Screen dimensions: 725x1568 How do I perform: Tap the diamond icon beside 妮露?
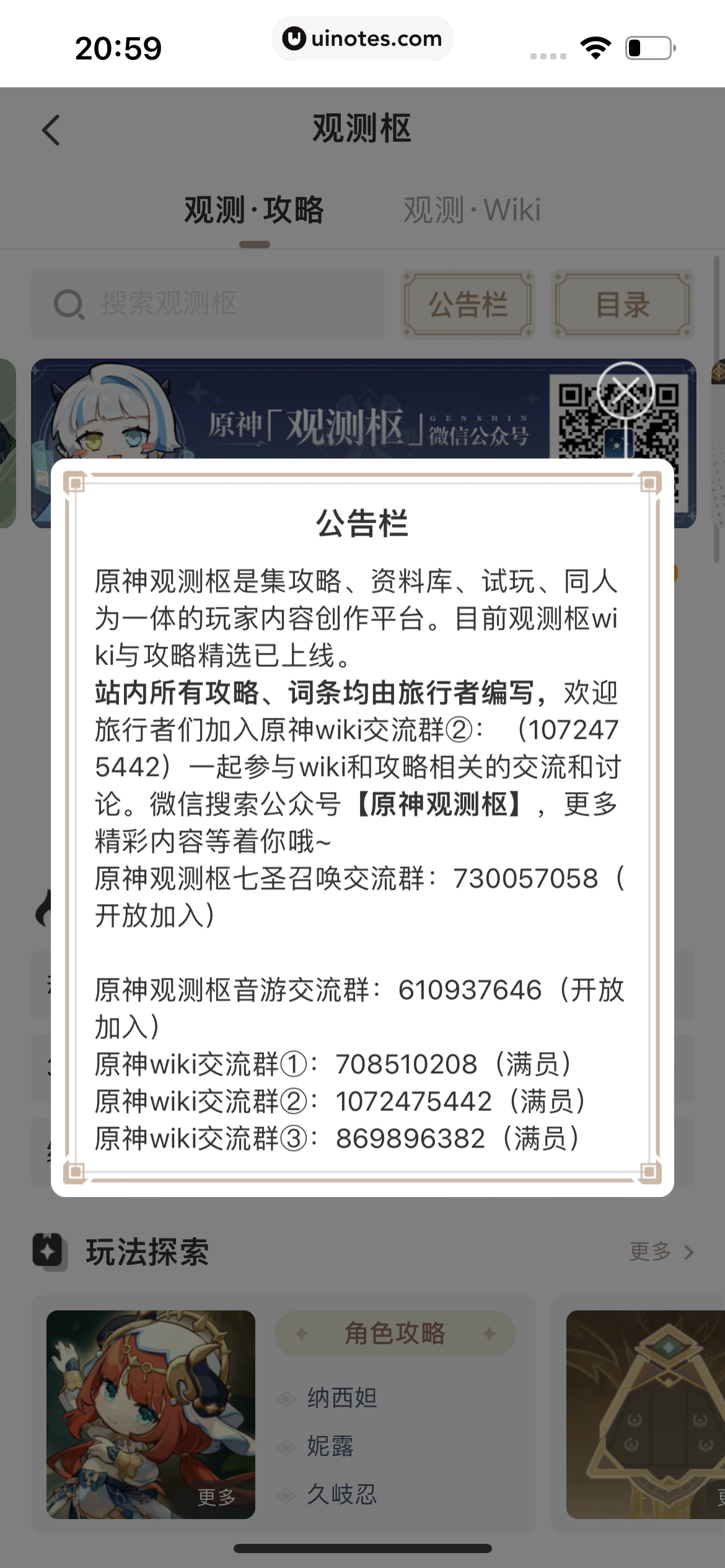pos(285,1446)
